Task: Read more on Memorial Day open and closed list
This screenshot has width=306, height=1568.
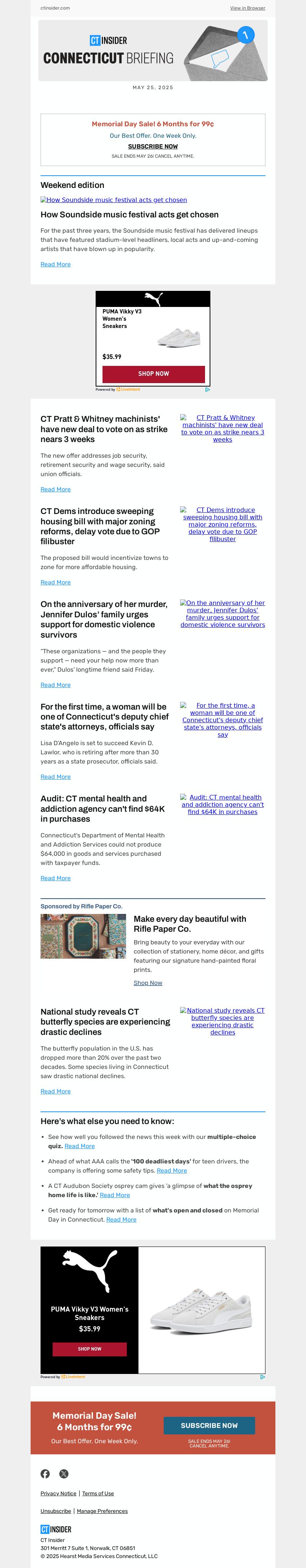Action: (x=121, y=1220)
